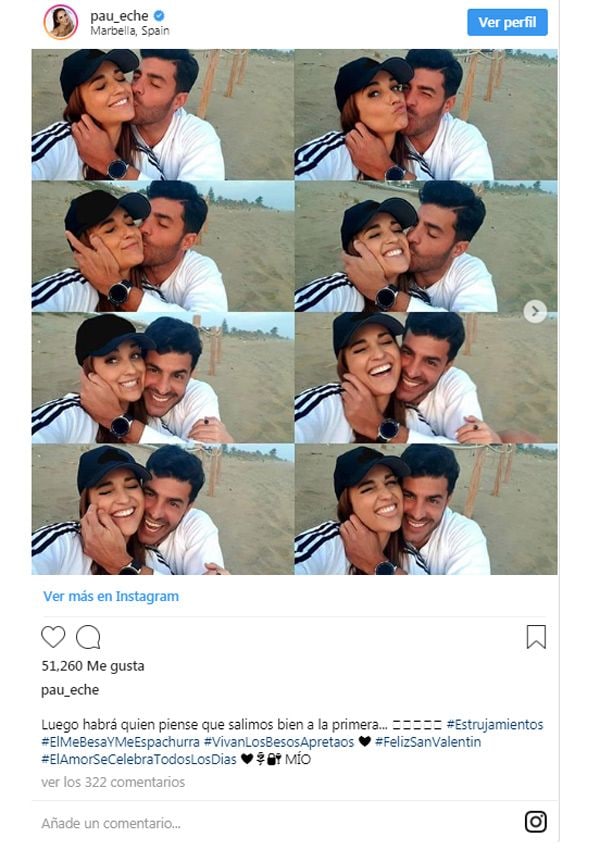
Task: Go to next photo in carousel
Action: click(536, 311)
